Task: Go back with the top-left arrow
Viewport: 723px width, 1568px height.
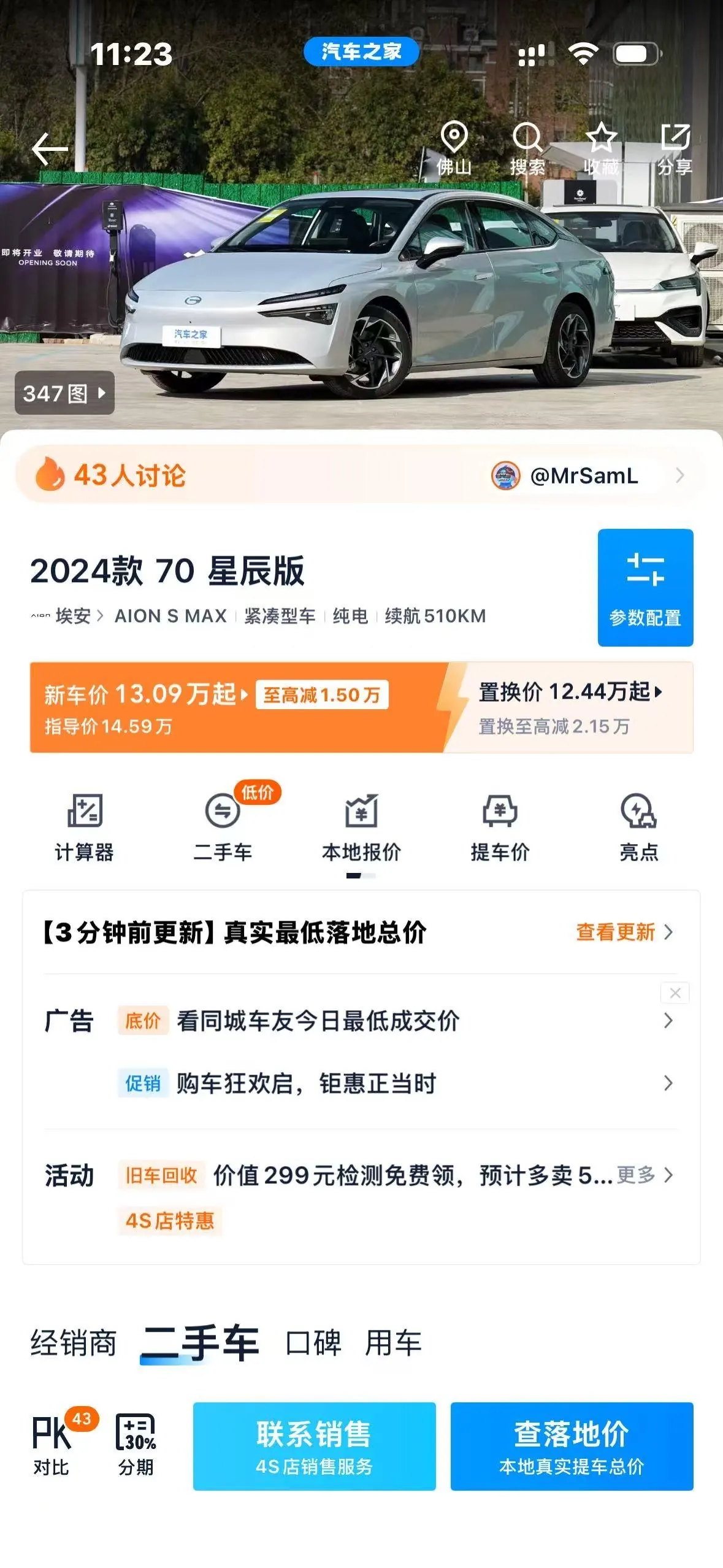Action: 50,148
